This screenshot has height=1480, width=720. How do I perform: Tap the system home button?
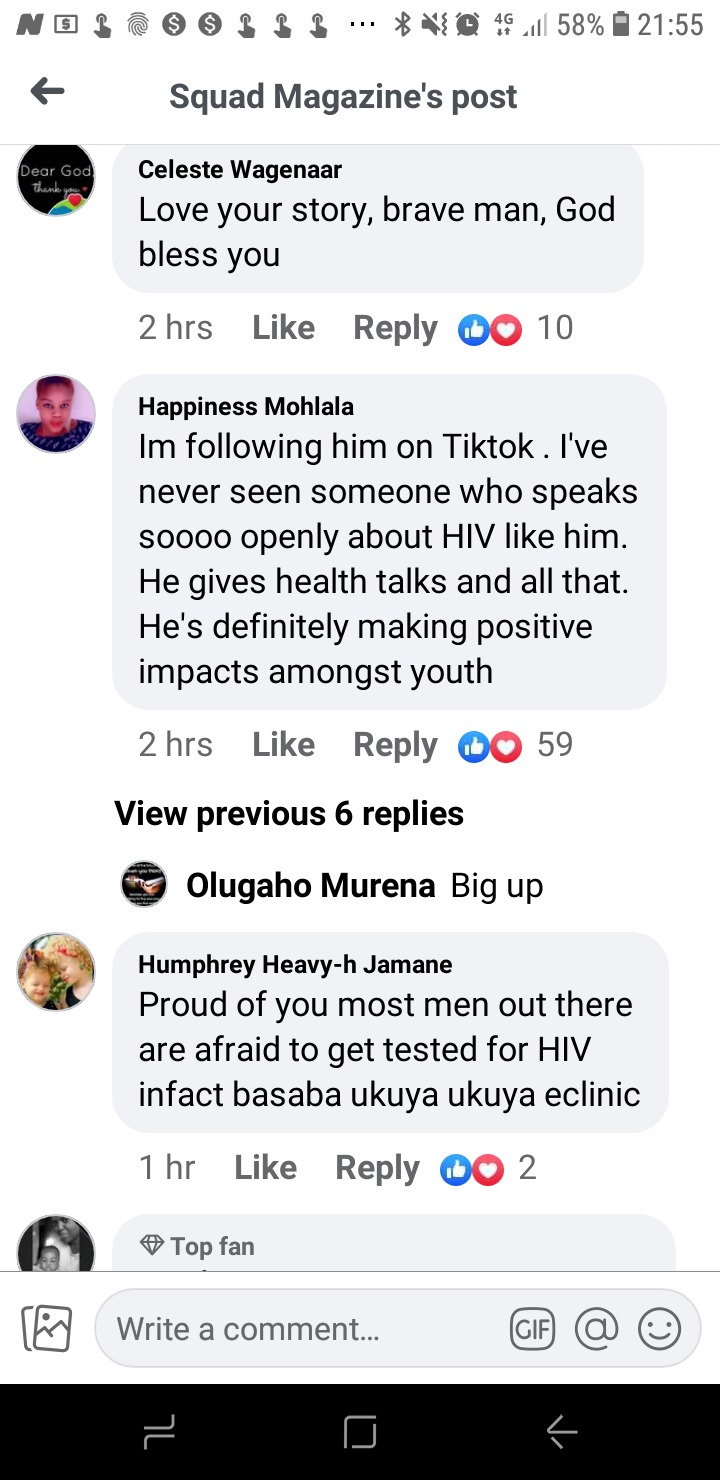coord(360,1432)
